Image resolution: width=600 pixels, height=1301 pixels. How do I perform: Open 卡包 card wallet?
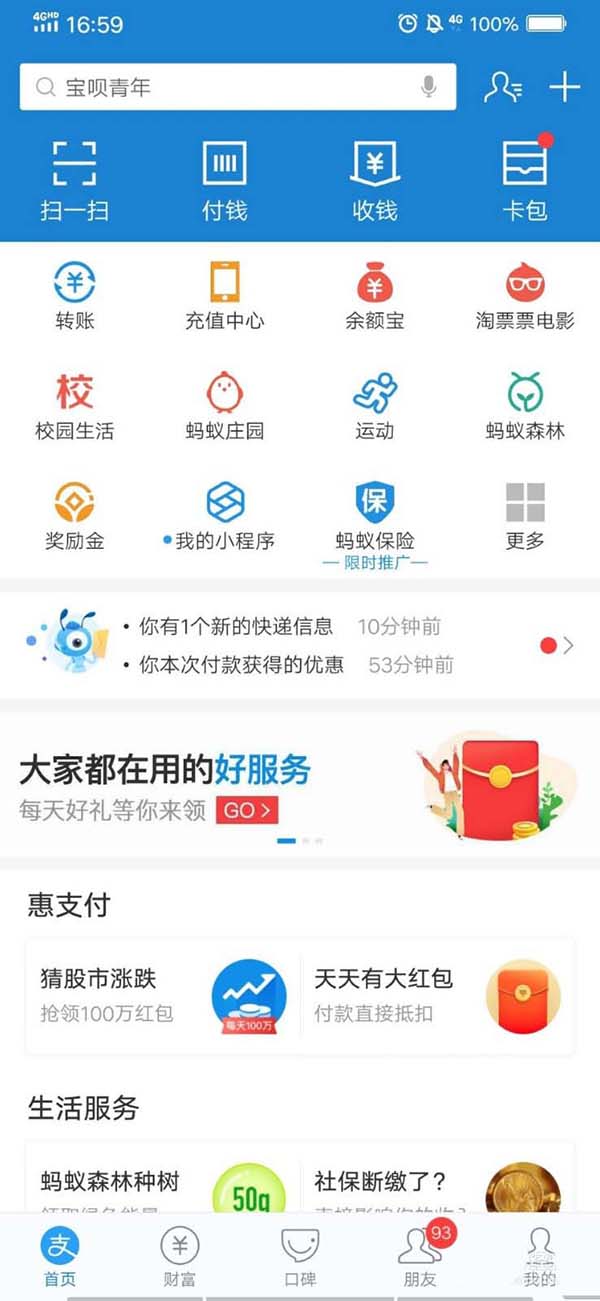click(525, 180)
